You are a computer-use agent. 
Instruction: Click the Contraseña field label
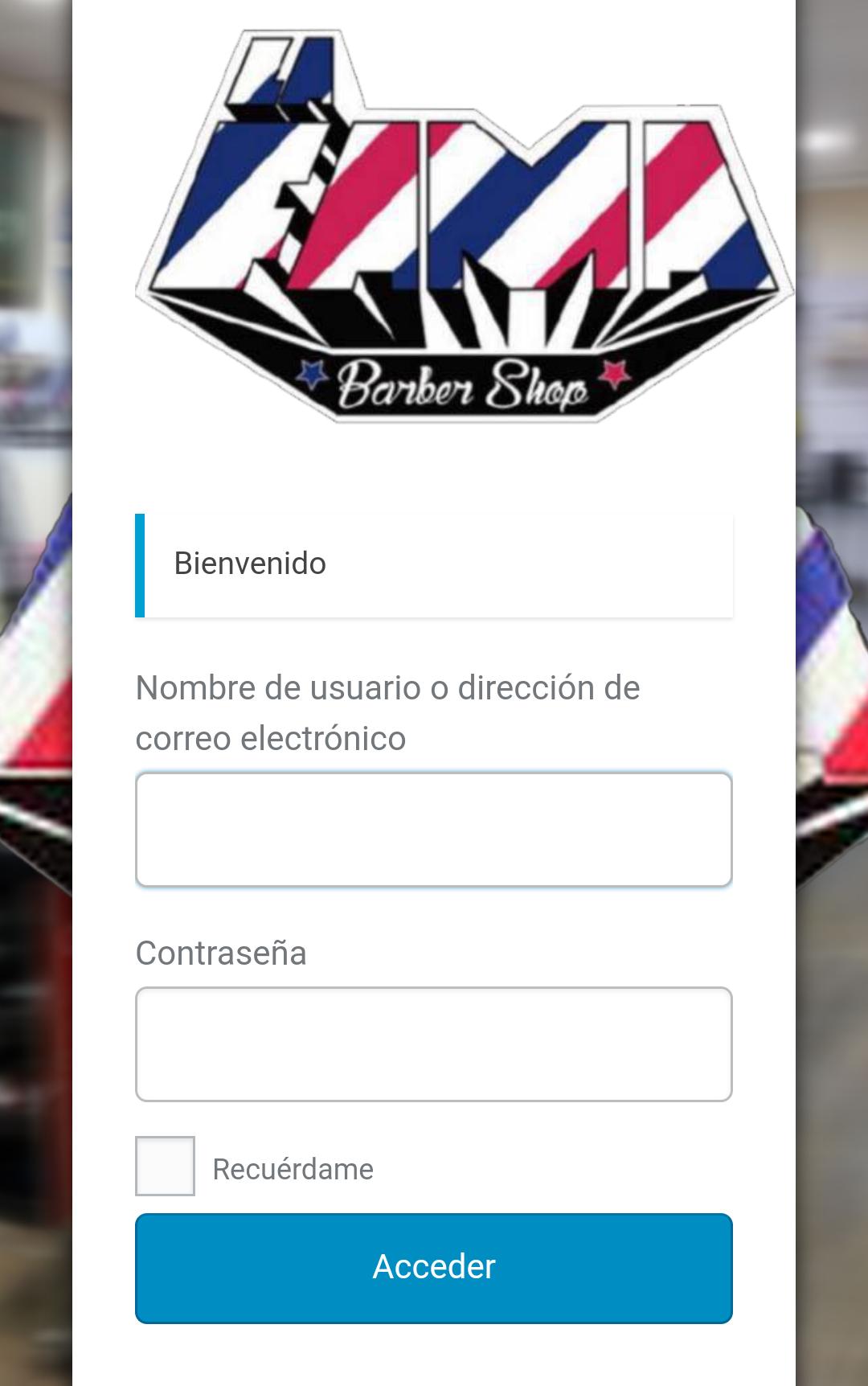click(221, 953)
